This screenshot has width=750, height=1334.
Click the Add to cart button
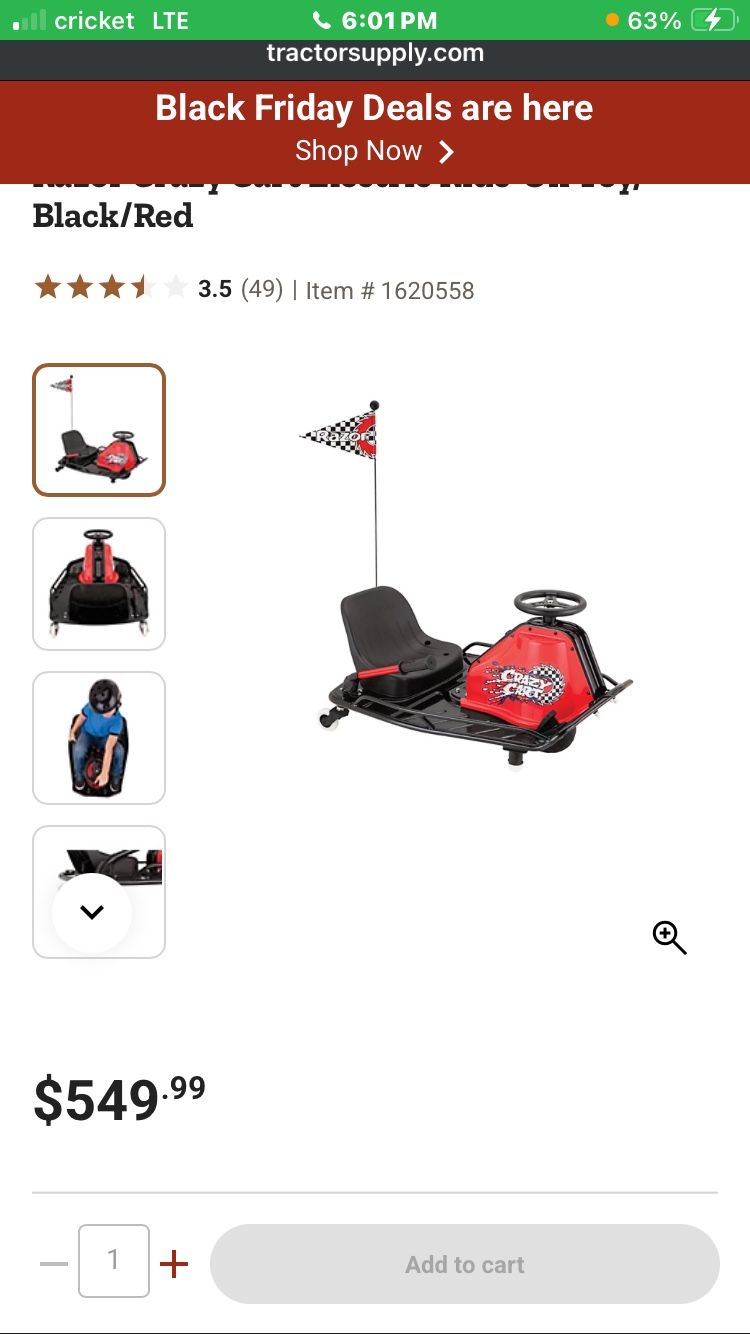pos(464,1264)
